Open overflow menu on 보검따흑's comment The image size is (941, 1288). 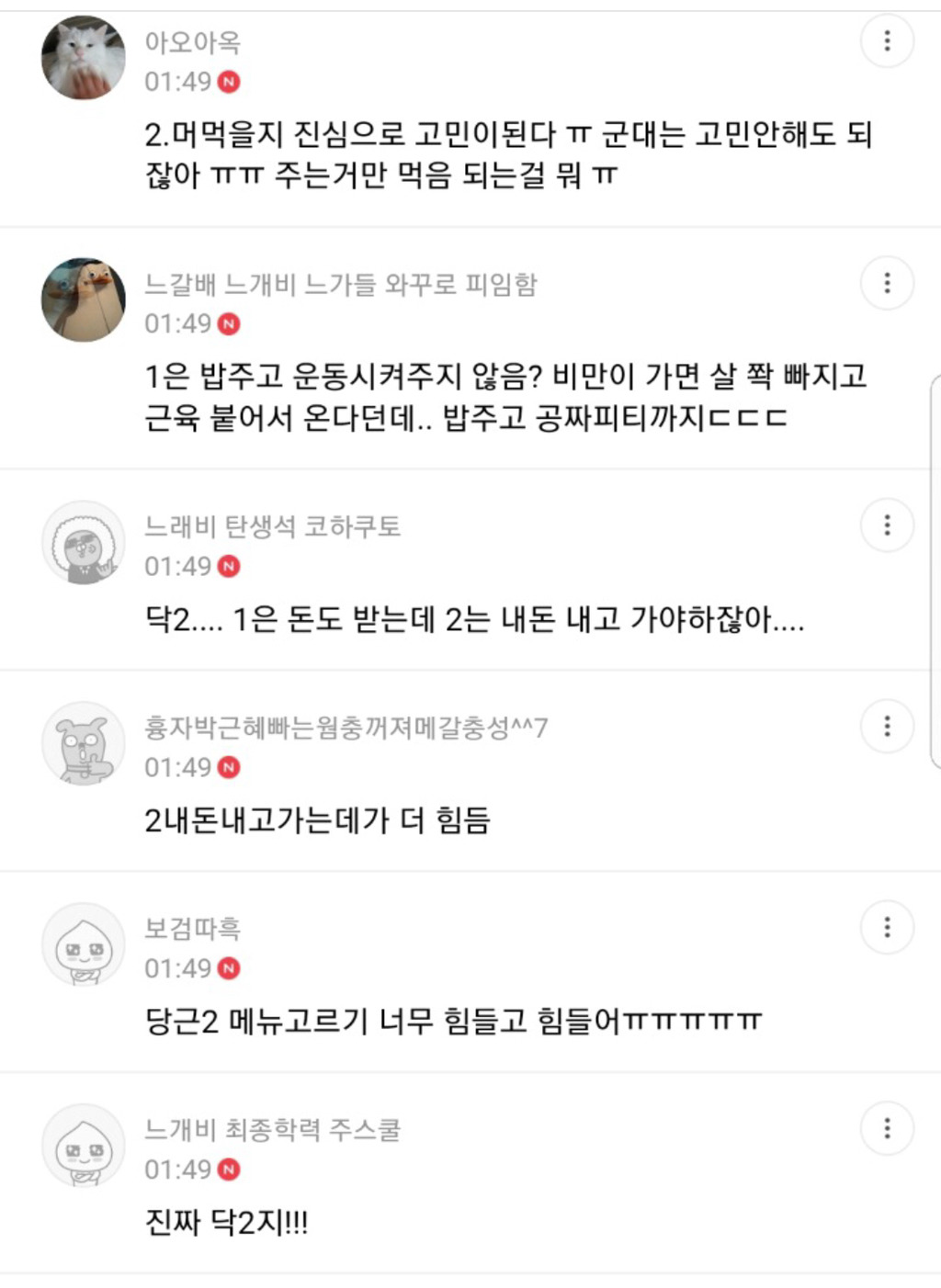coord(887,928)
